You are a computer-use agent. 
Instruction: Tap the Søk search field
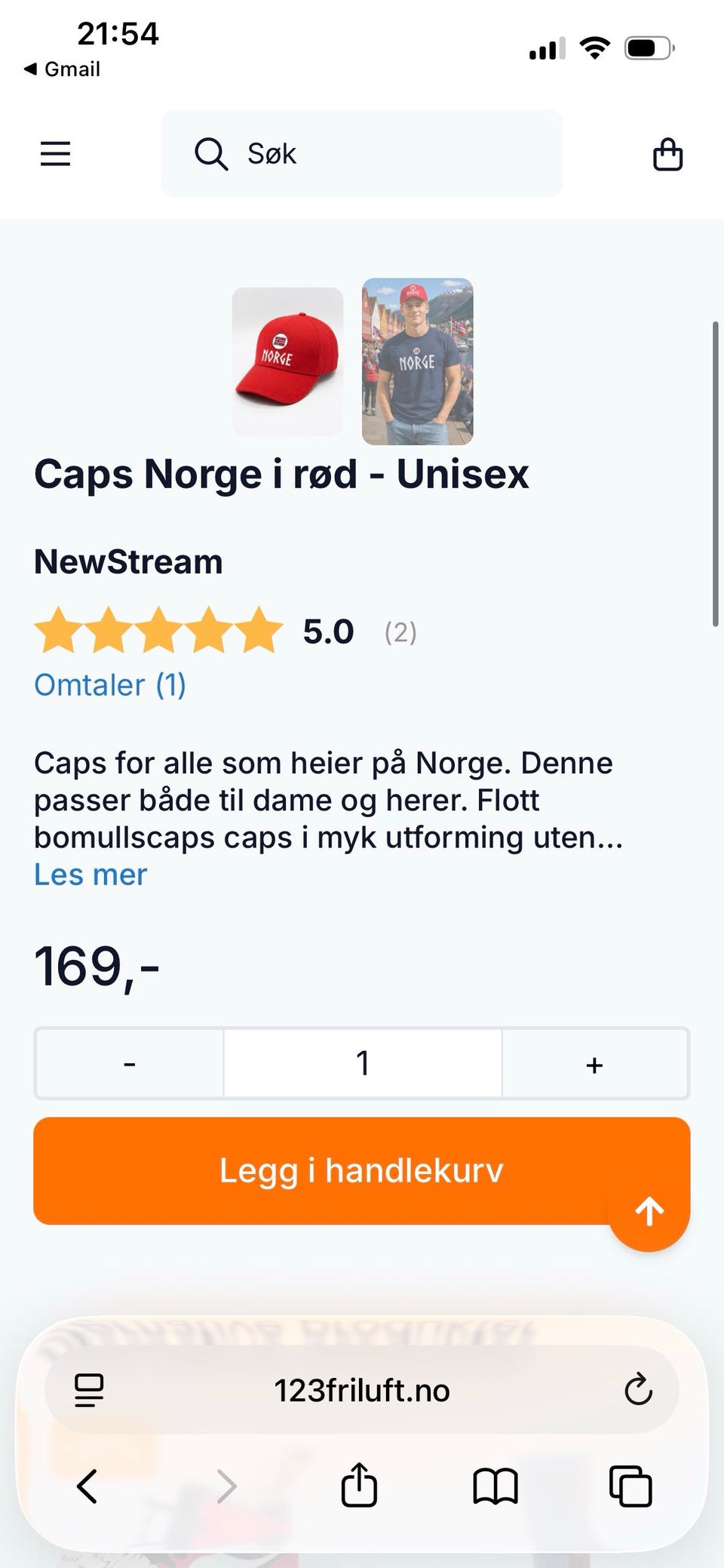coord(362,153)
